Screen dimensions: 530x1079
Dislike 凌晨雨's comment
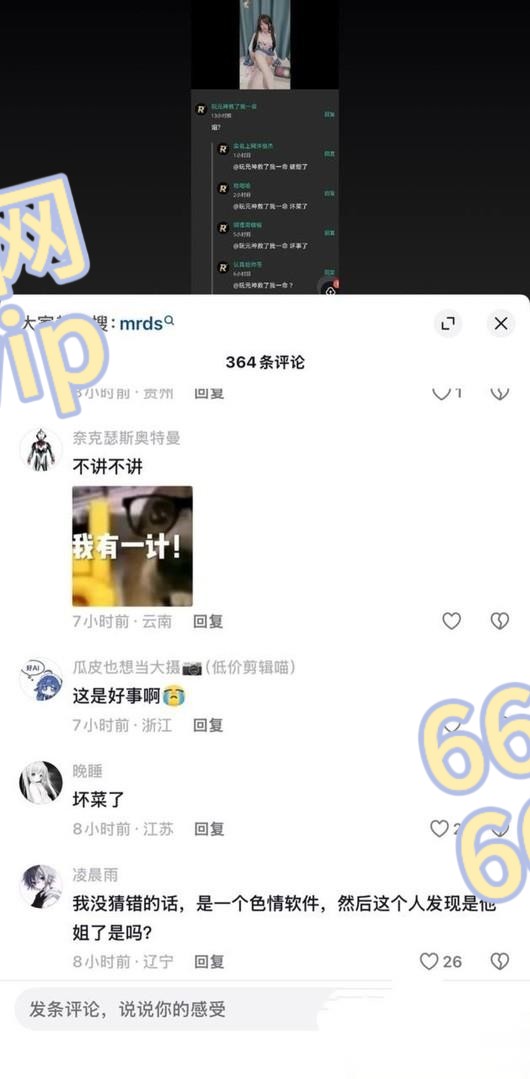pyautogui.click(x=500, y=961)
